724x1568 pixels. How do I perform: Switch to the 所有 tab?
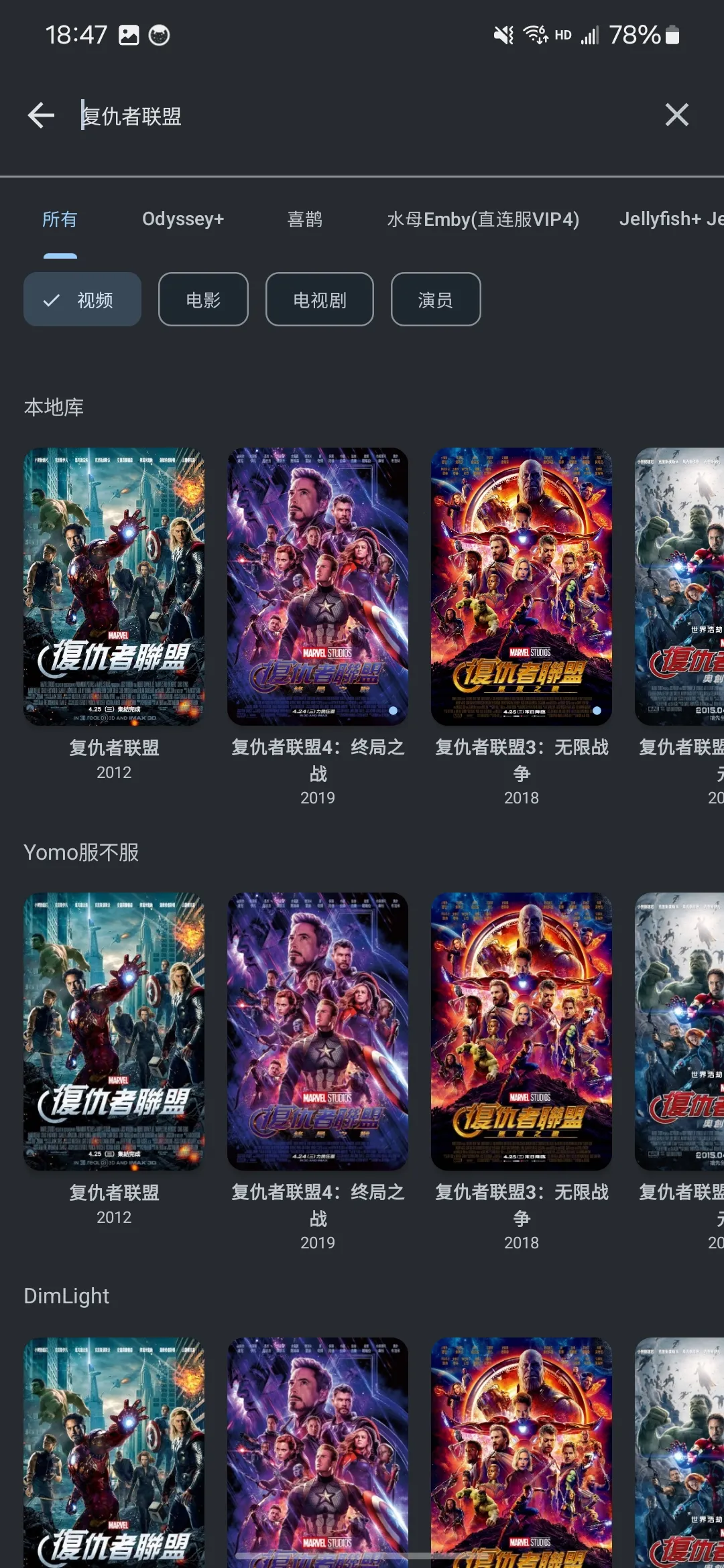coord(60,220)
